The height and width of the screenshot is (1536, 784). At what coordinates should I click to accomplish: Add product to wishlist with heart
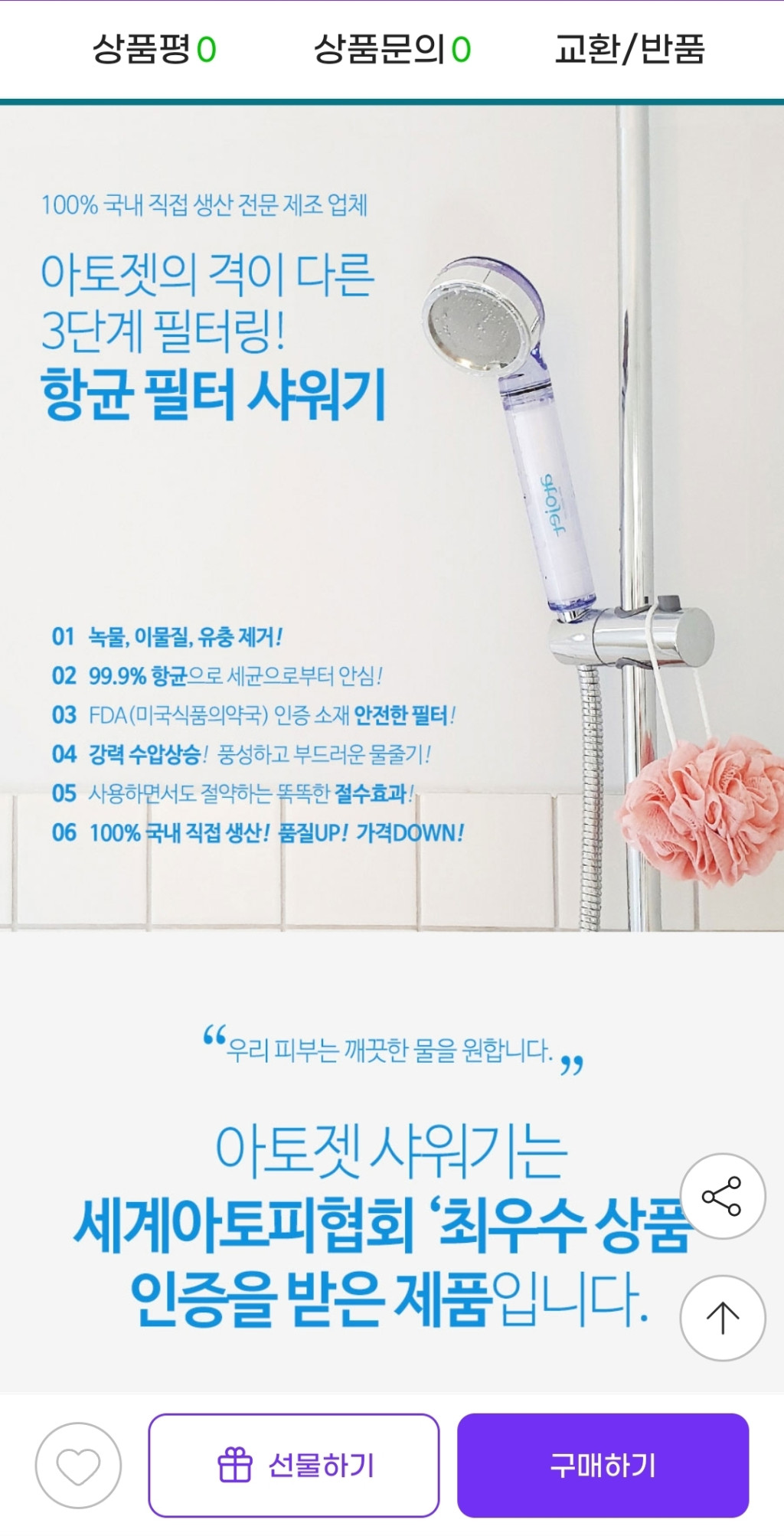[78, 1466]
